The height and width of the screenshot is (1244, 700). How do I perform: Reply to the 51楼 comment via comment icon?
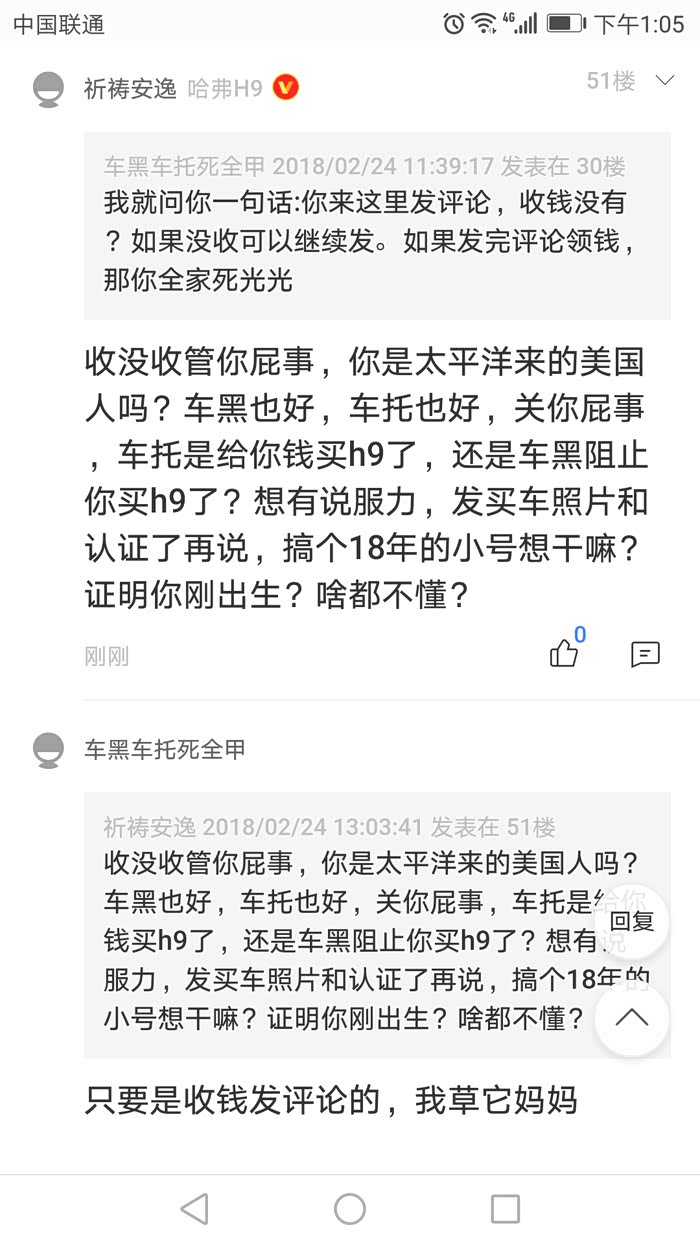pyautogui.click(x=645, y=654)
